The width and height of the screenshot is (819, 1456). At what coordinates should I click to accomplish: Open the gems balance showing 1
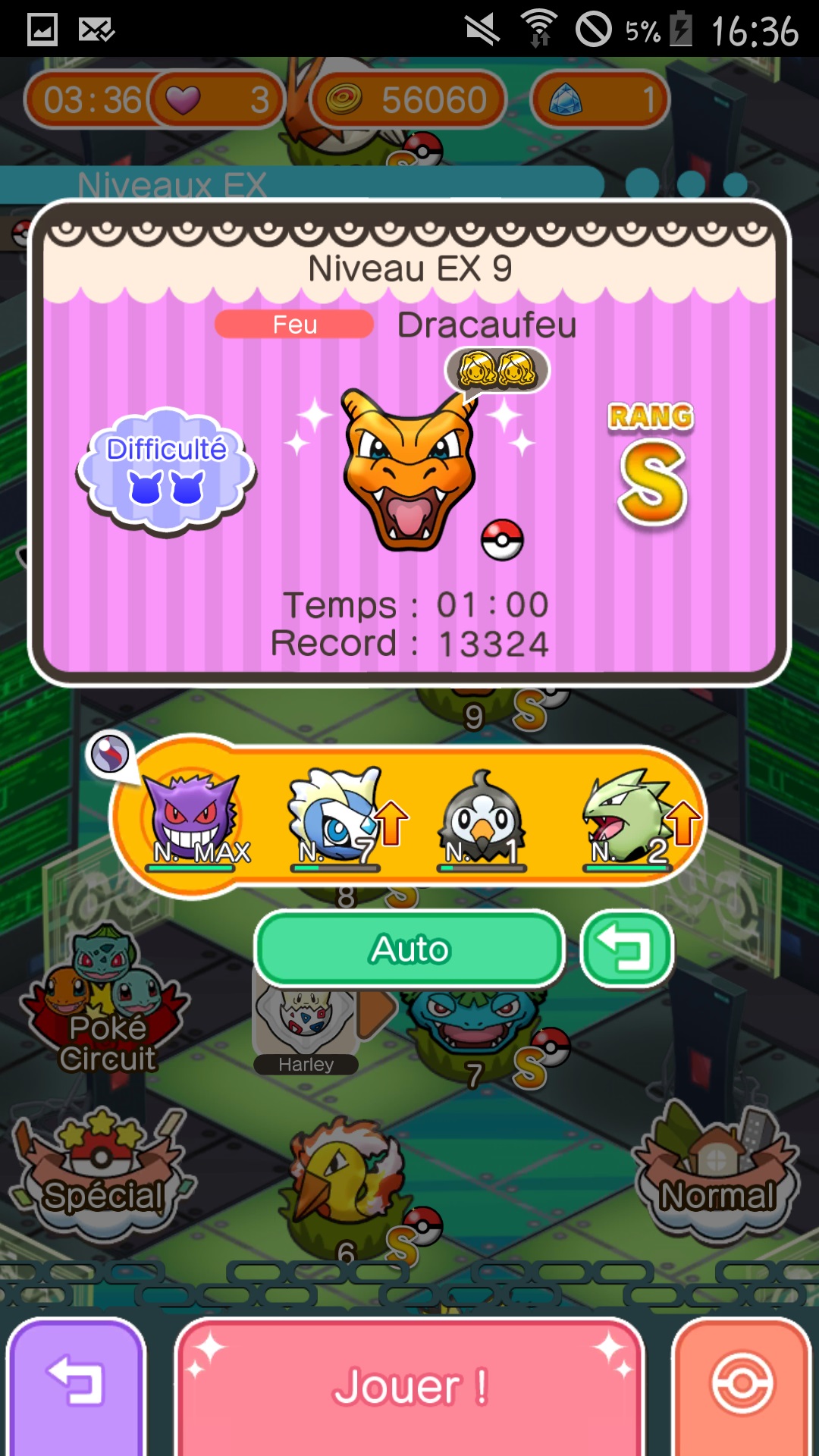point(600,99)
